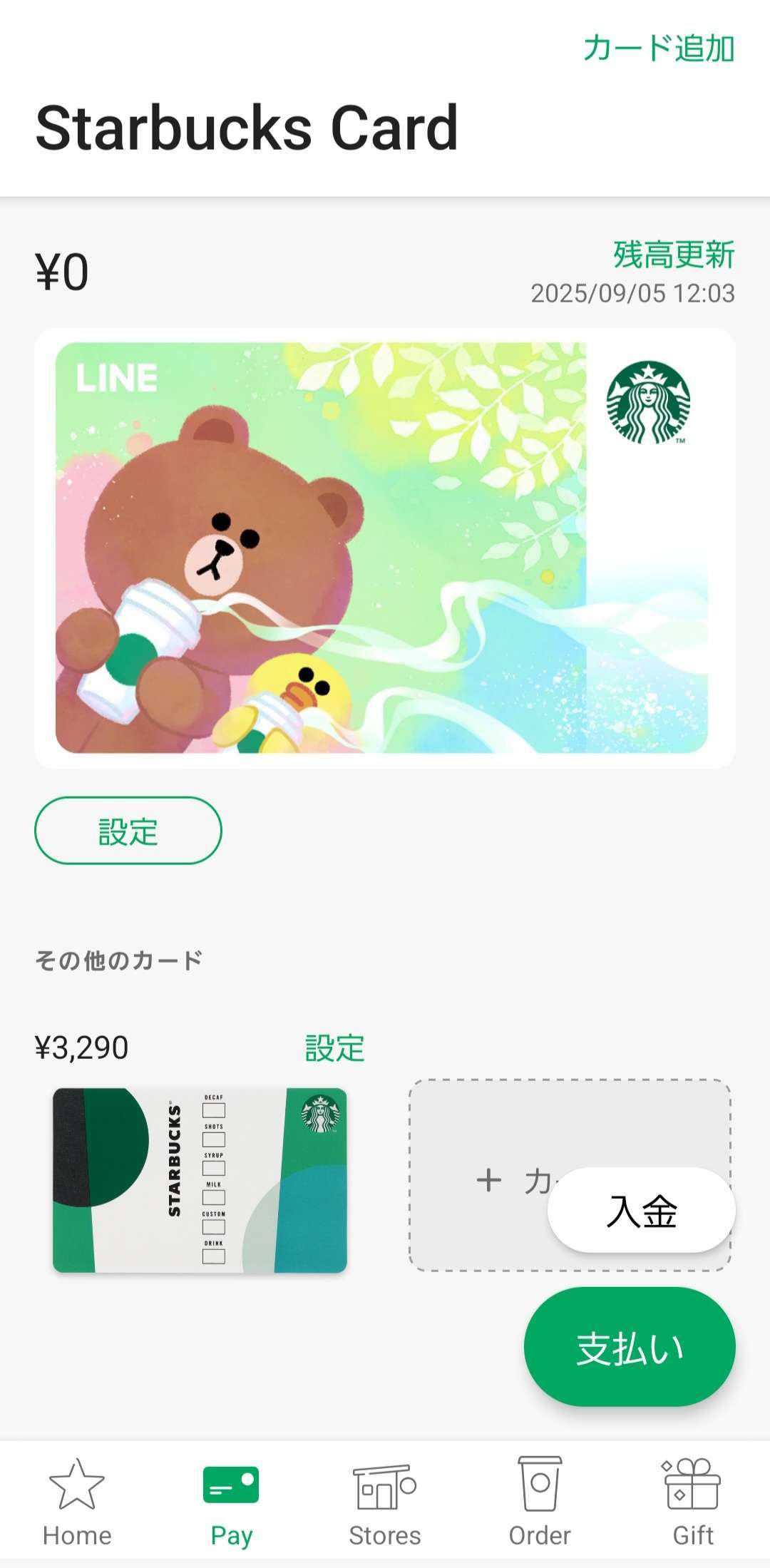Open 設定 button under the LINE card
The height and width of the screenshot is (1568, 770).
point(128,831)
